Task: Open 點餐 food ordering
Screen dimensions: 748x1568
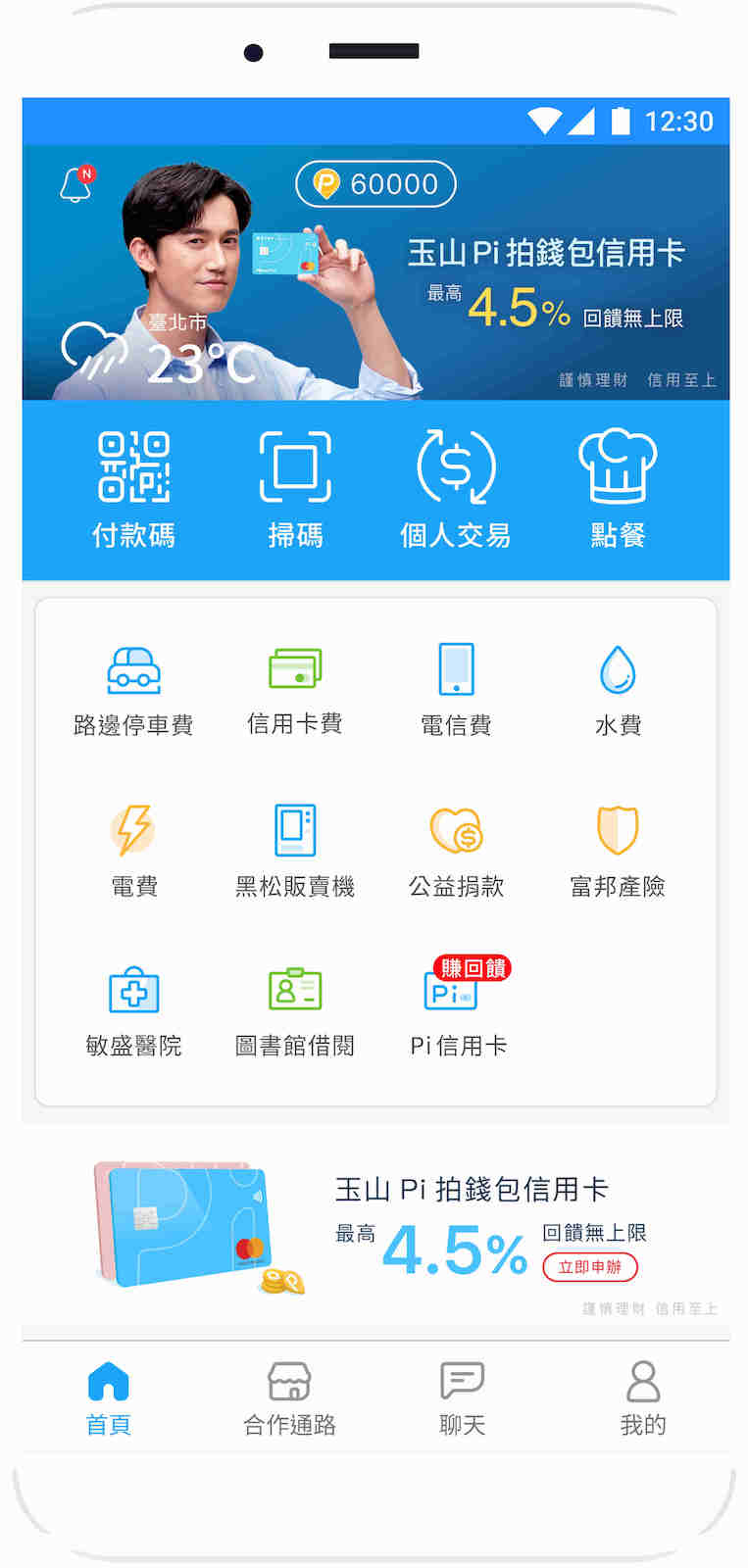Action: [618, 489]
